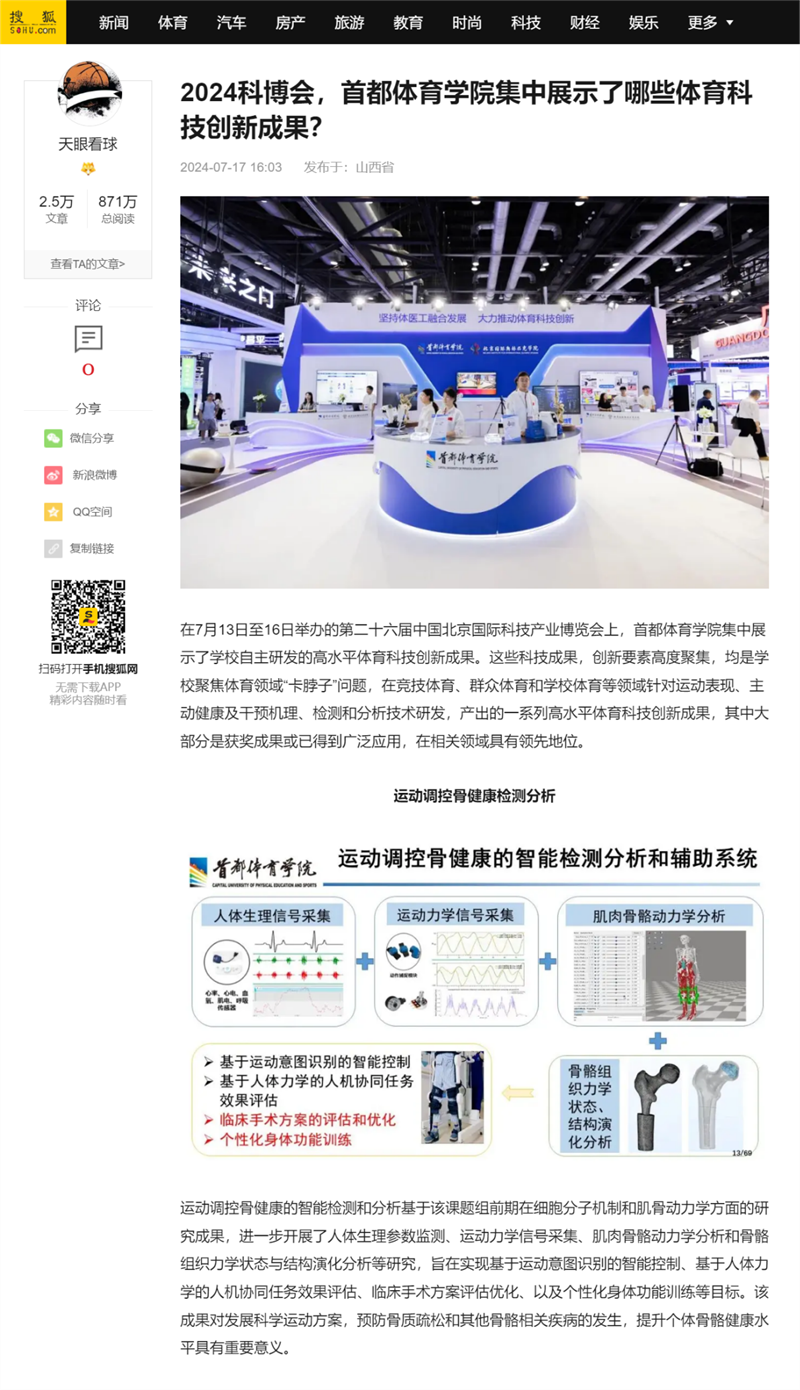
Task: Open the comments icon
Action: click(88, 340)
